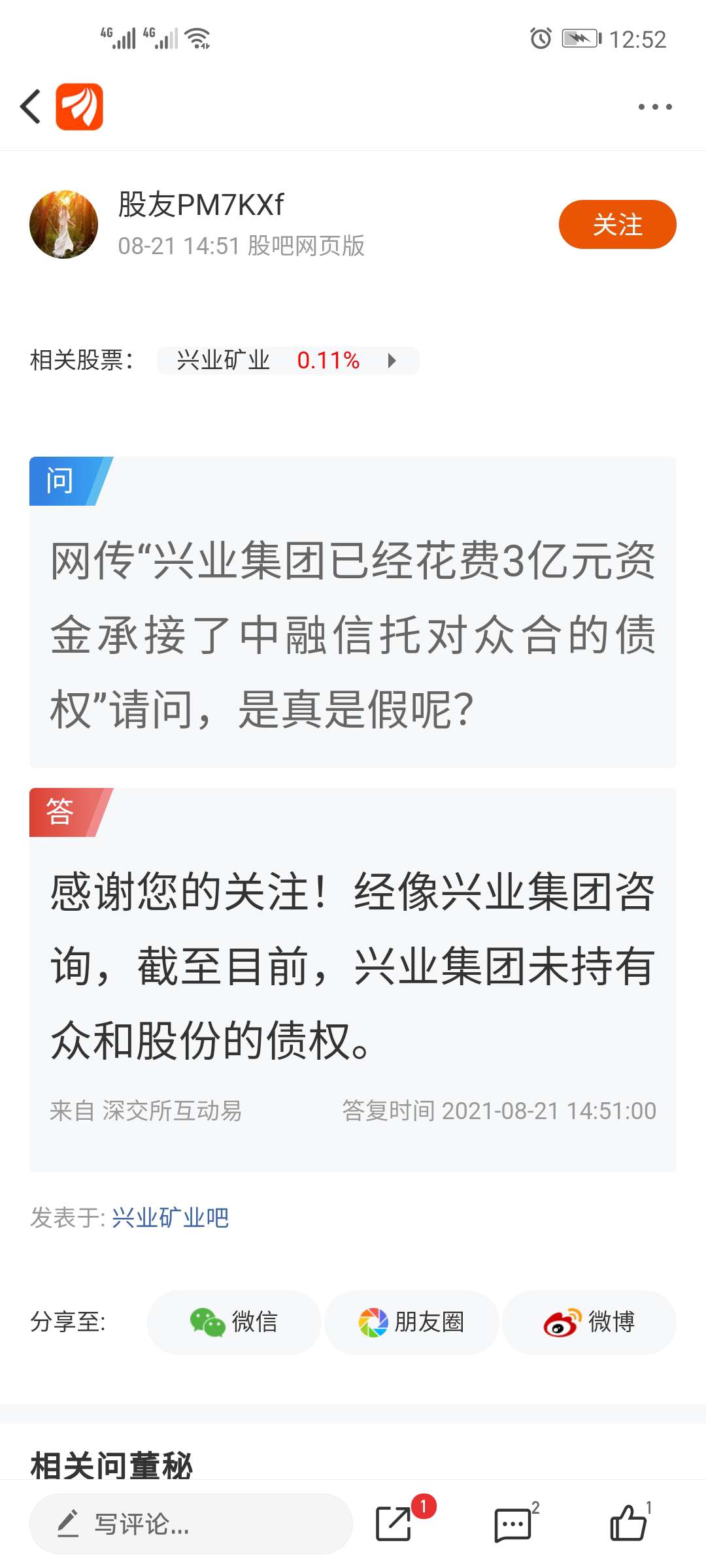
Task: Open the 兴业矿业吧 forum link
Action: click(170, 1218)
